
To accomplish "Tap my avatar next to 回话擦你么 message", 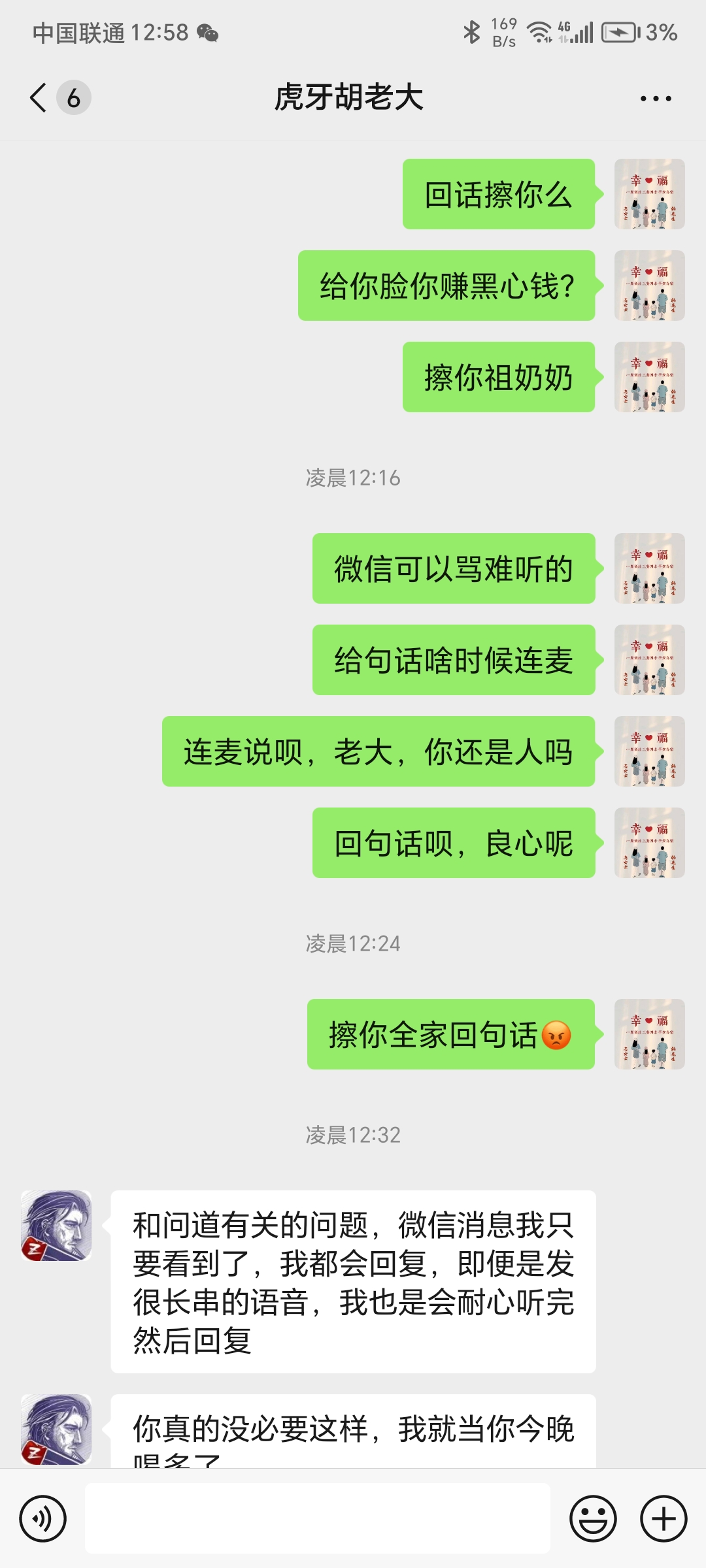I will (649, 194).
